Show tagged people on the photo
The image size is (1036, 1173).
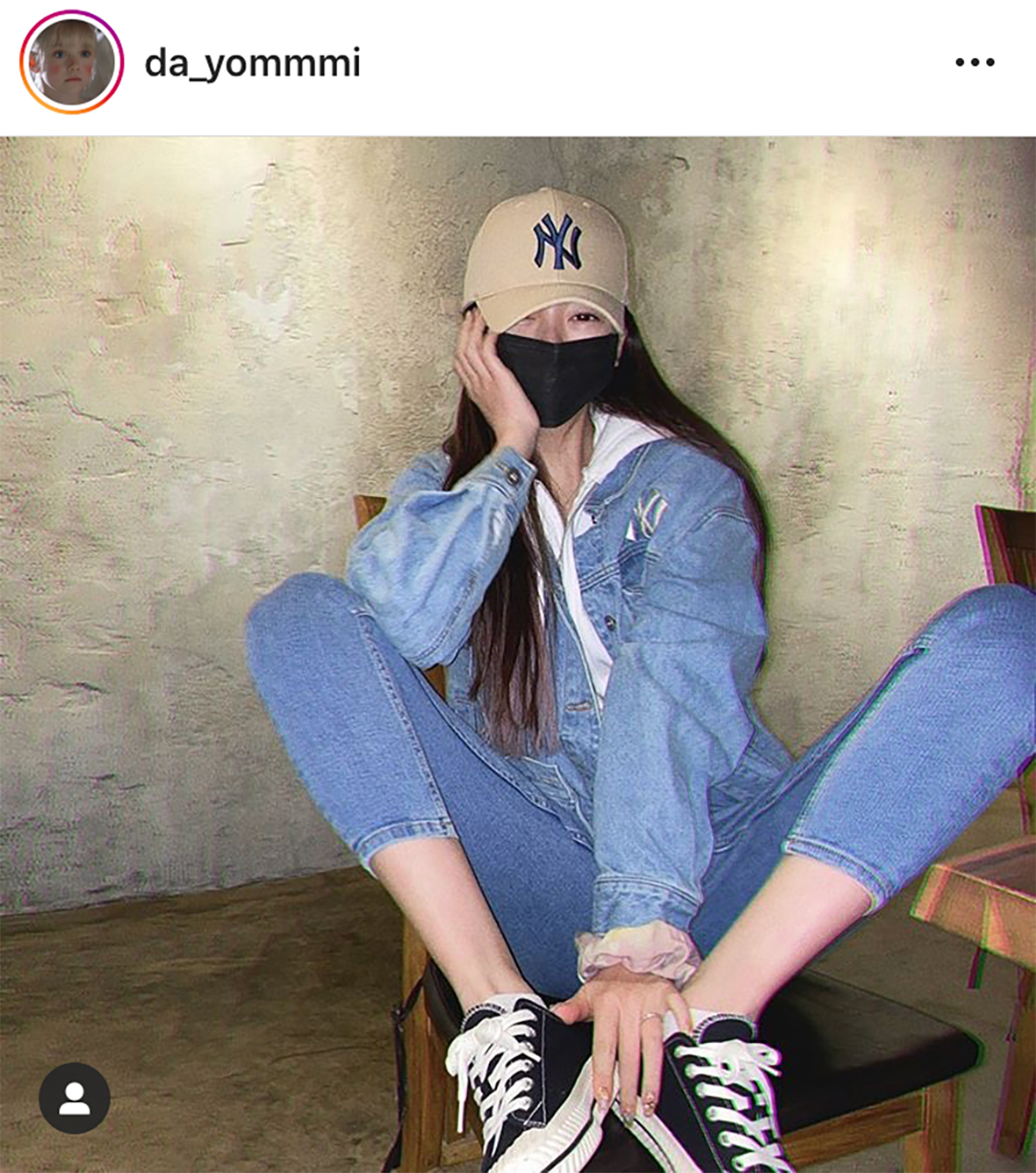click(75, 1098)
